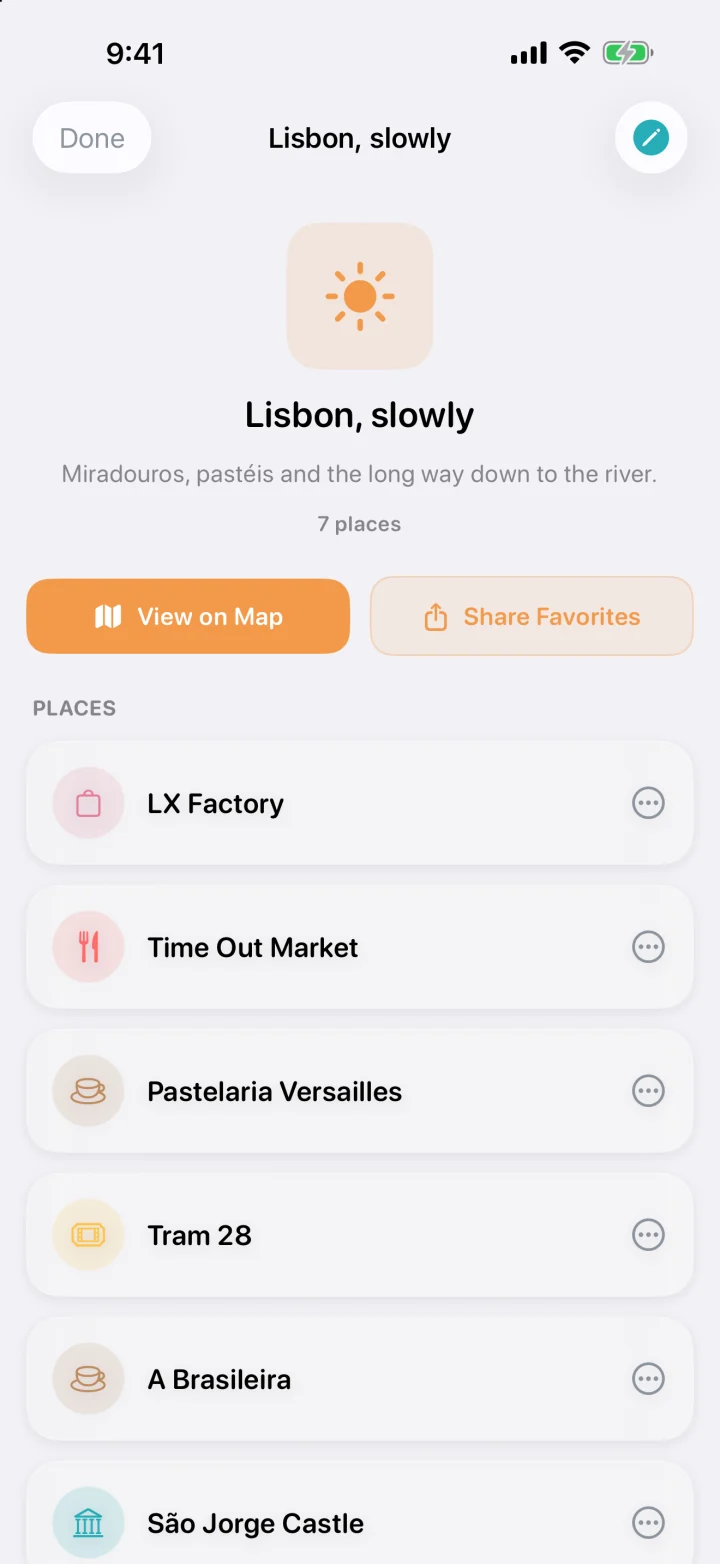View details for A Brasileira

[x=360, y=1379]
